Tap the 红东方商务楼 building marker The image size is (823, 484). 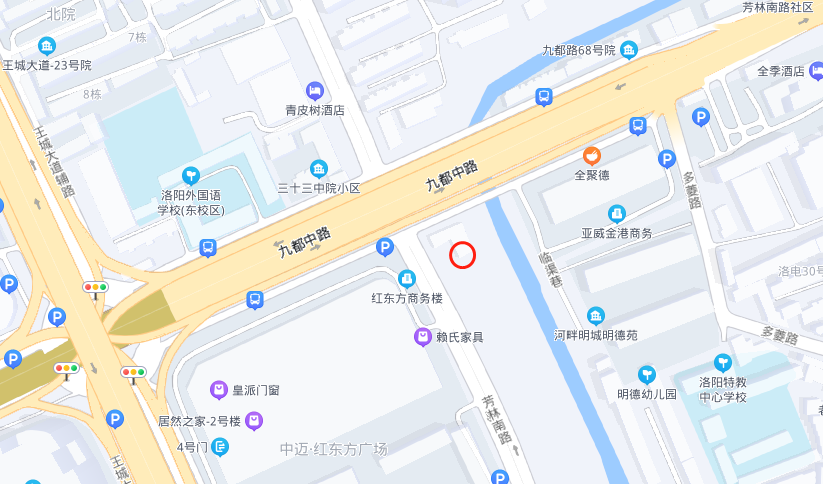point(407,279)
